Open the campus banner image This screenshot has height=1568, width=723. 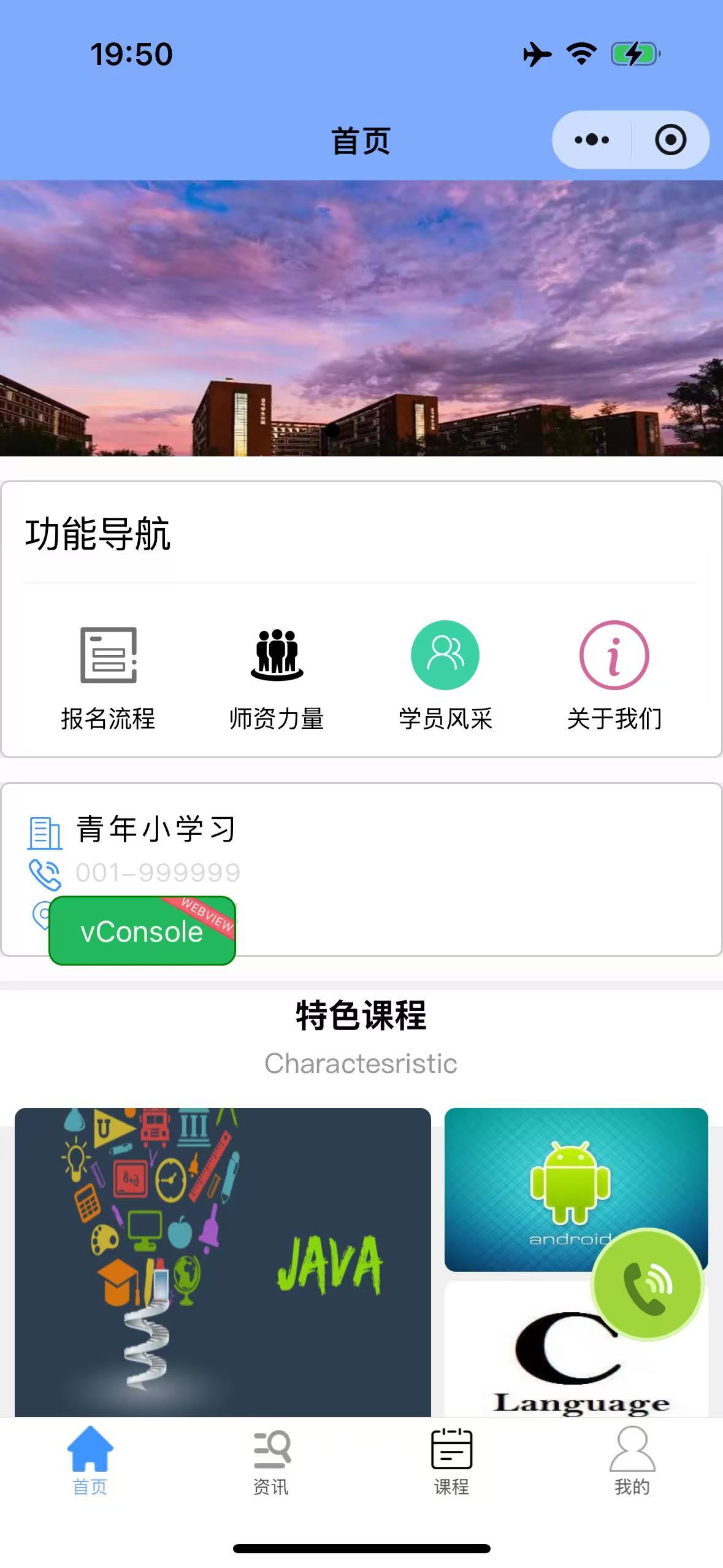pos(361,318)
